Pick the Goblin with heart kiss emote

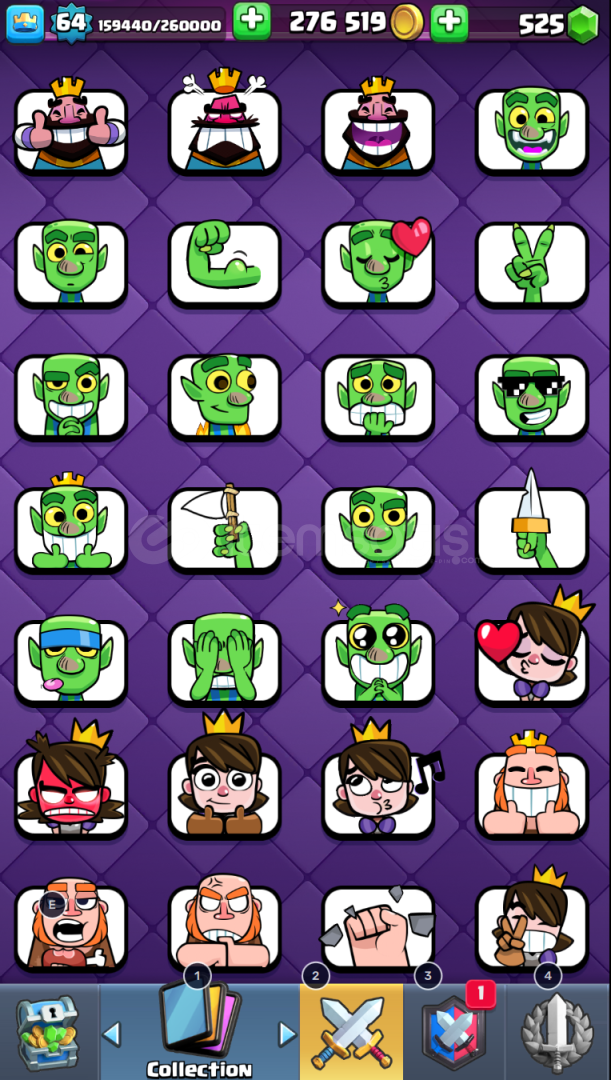(x=378, y=263)
